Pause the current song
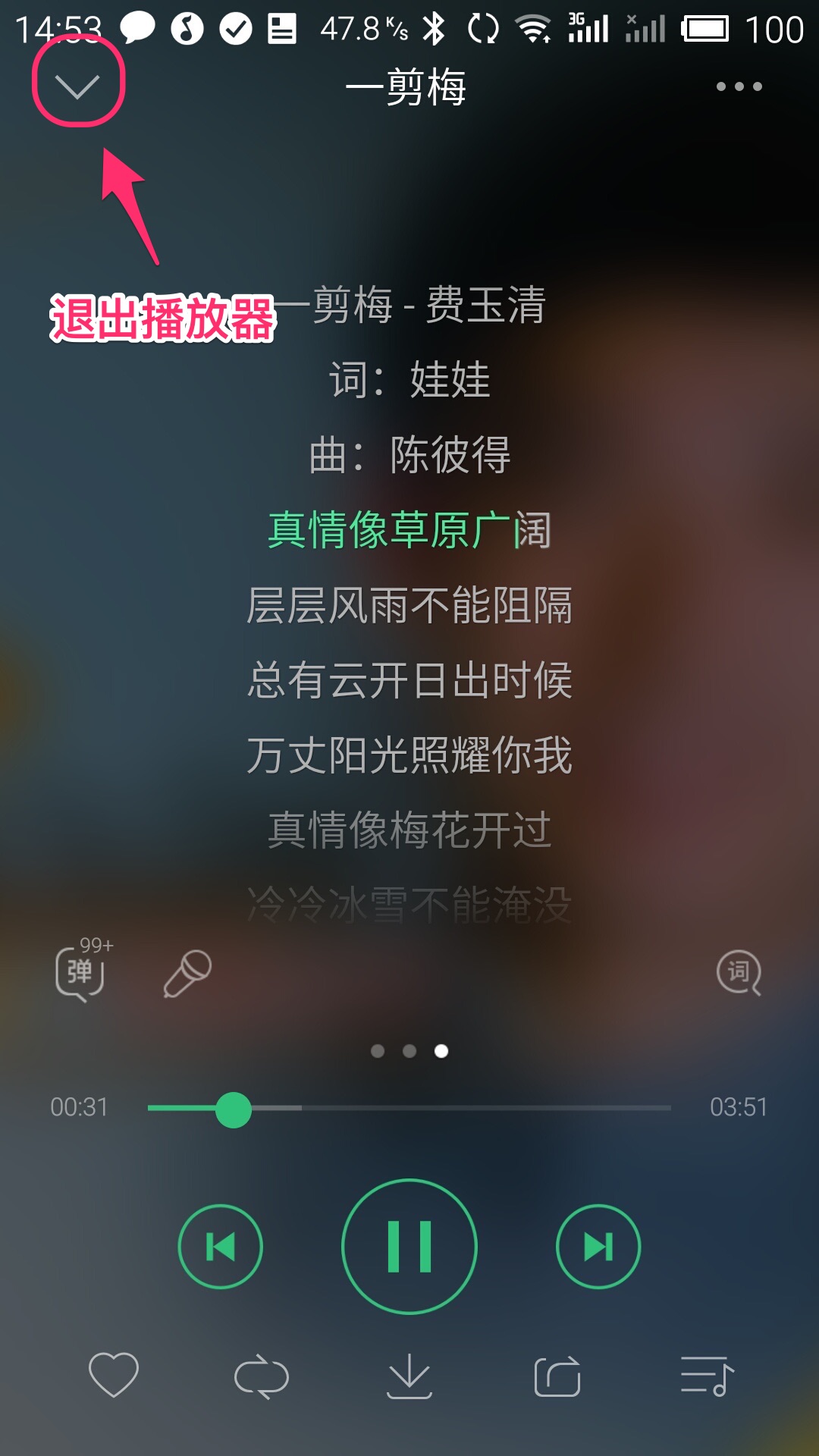 [x=409, y=1246]
